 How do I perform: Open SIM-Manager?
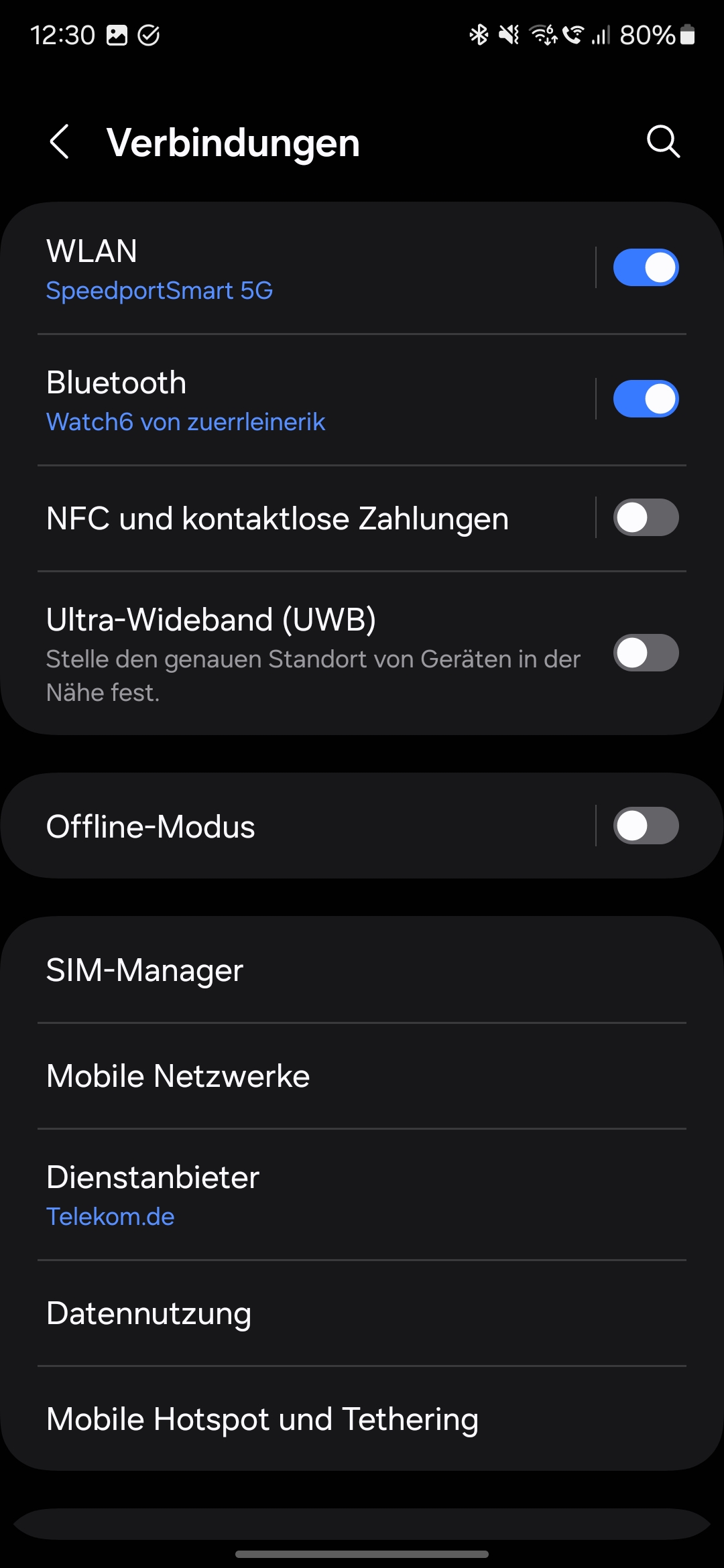pyautogui.click(x=362, y=970)
